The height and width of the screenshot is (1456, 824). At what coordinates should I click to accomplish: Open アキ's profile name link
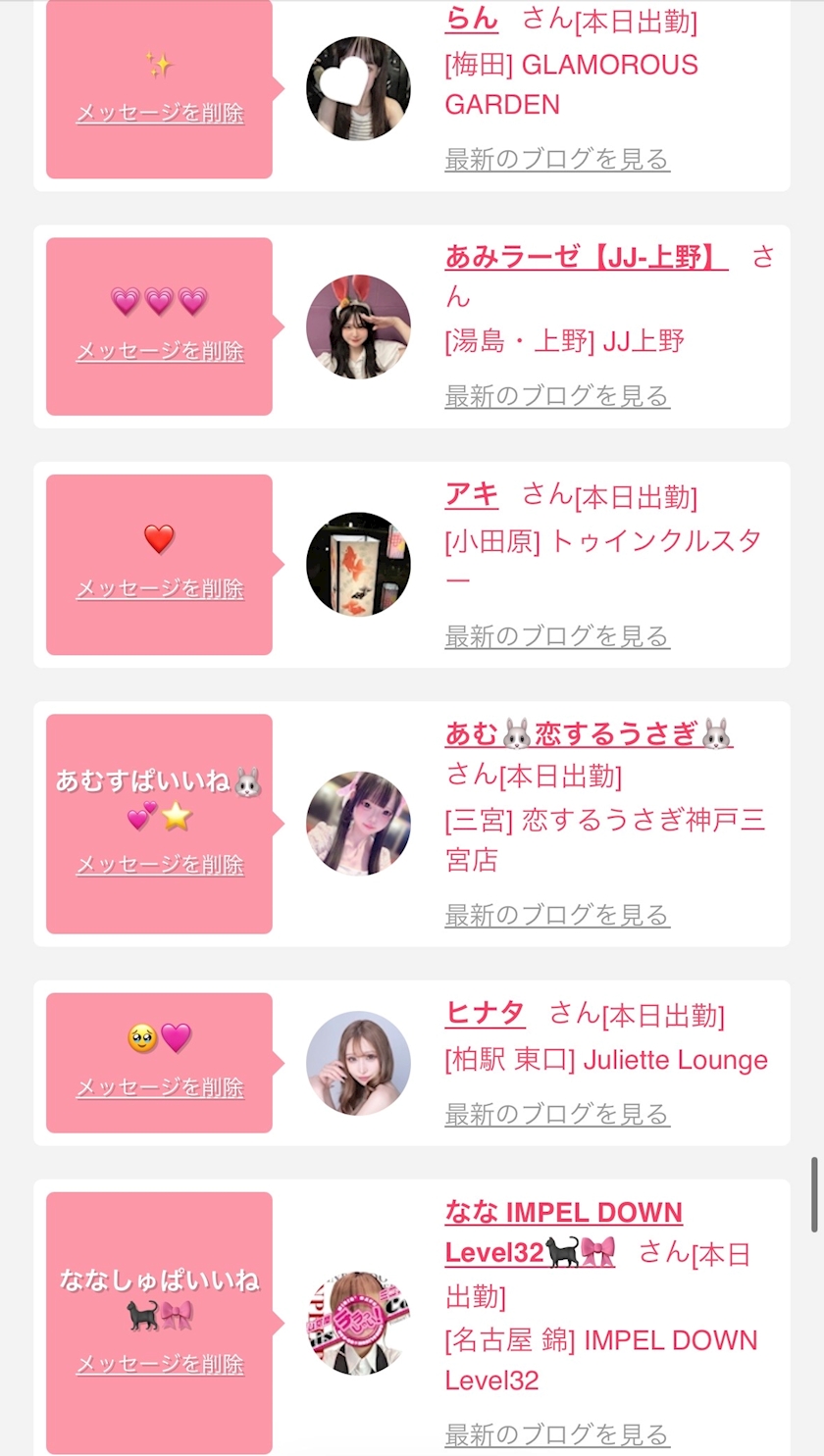tap(472, 495)
